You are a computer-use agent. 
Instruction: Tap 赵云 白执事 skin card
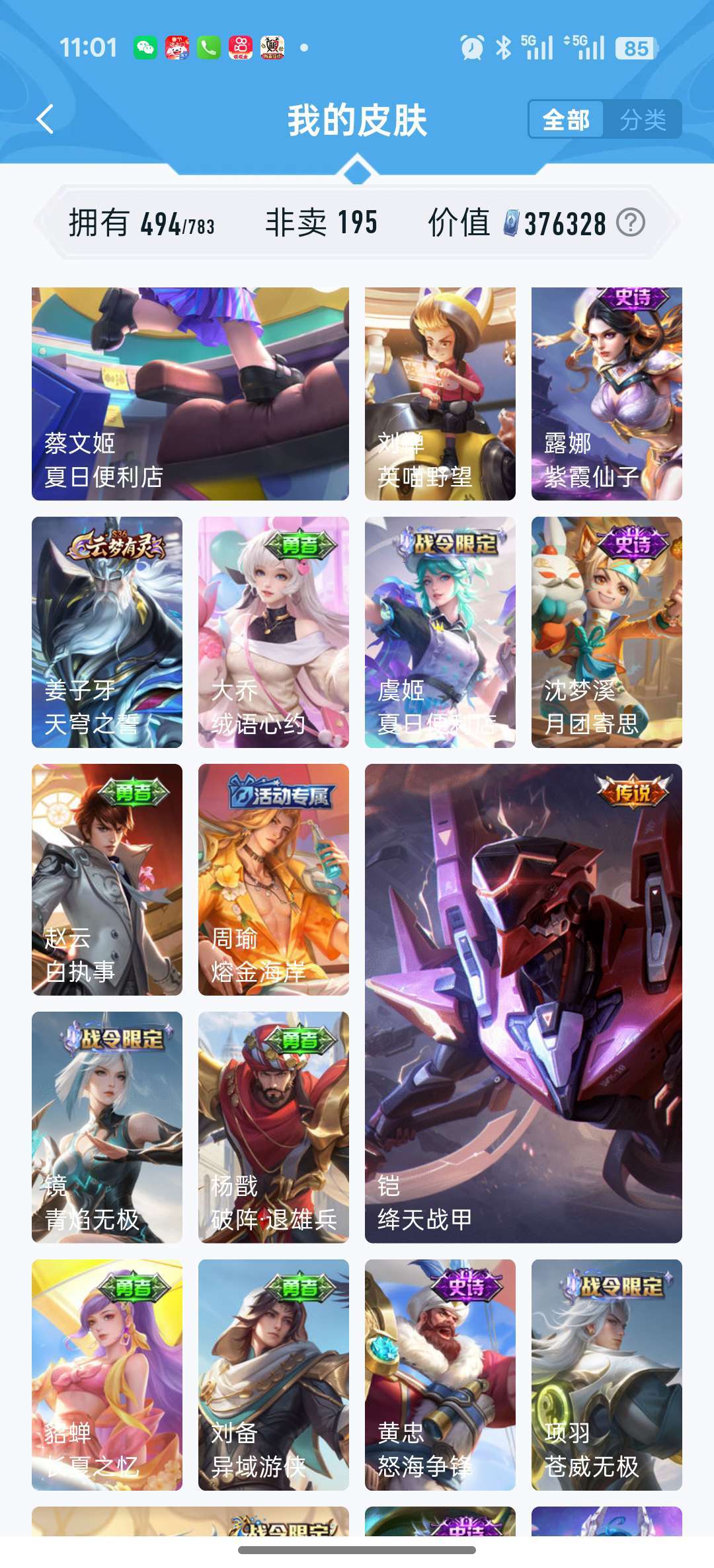pyautogui.click(x=107, y=879)
